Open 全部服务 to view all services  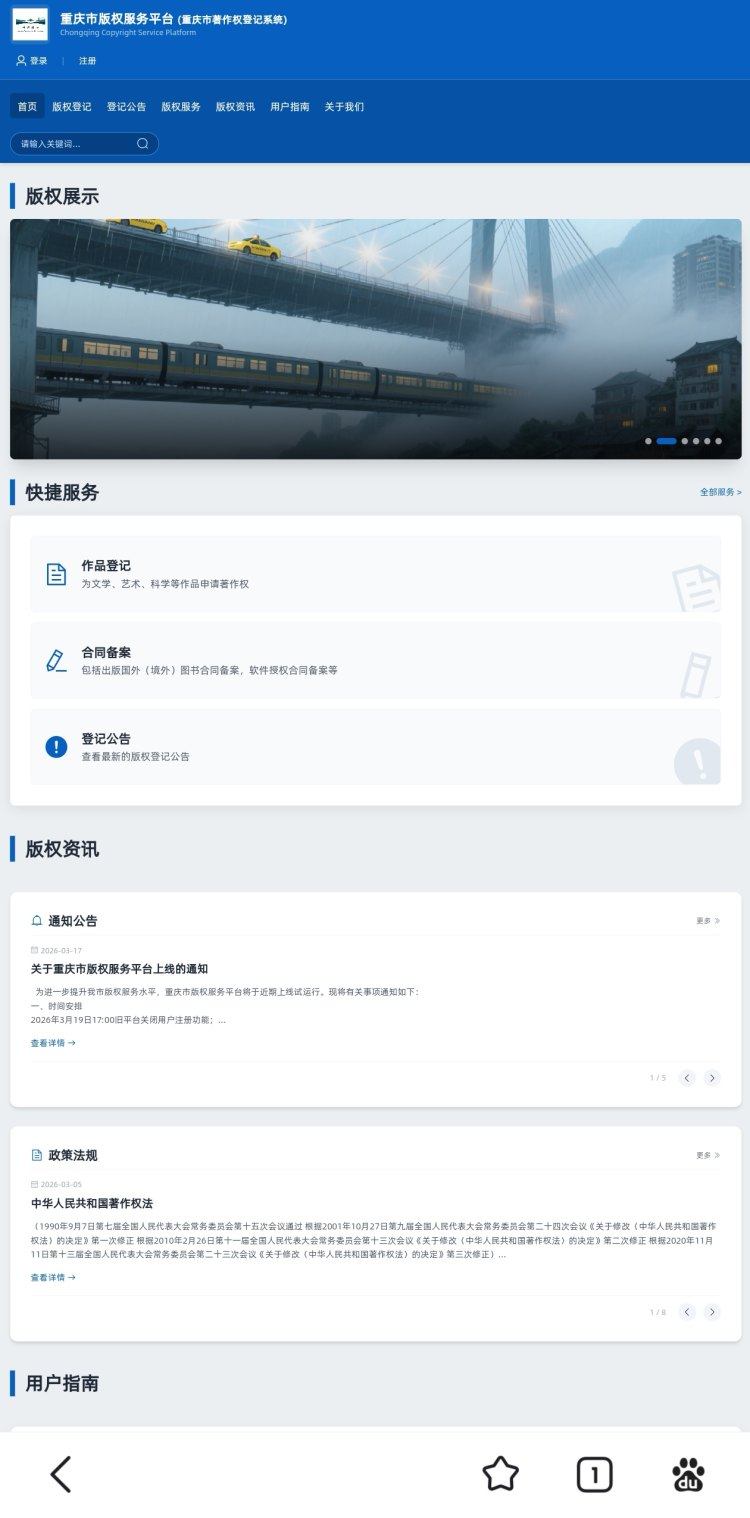(720, 492)
